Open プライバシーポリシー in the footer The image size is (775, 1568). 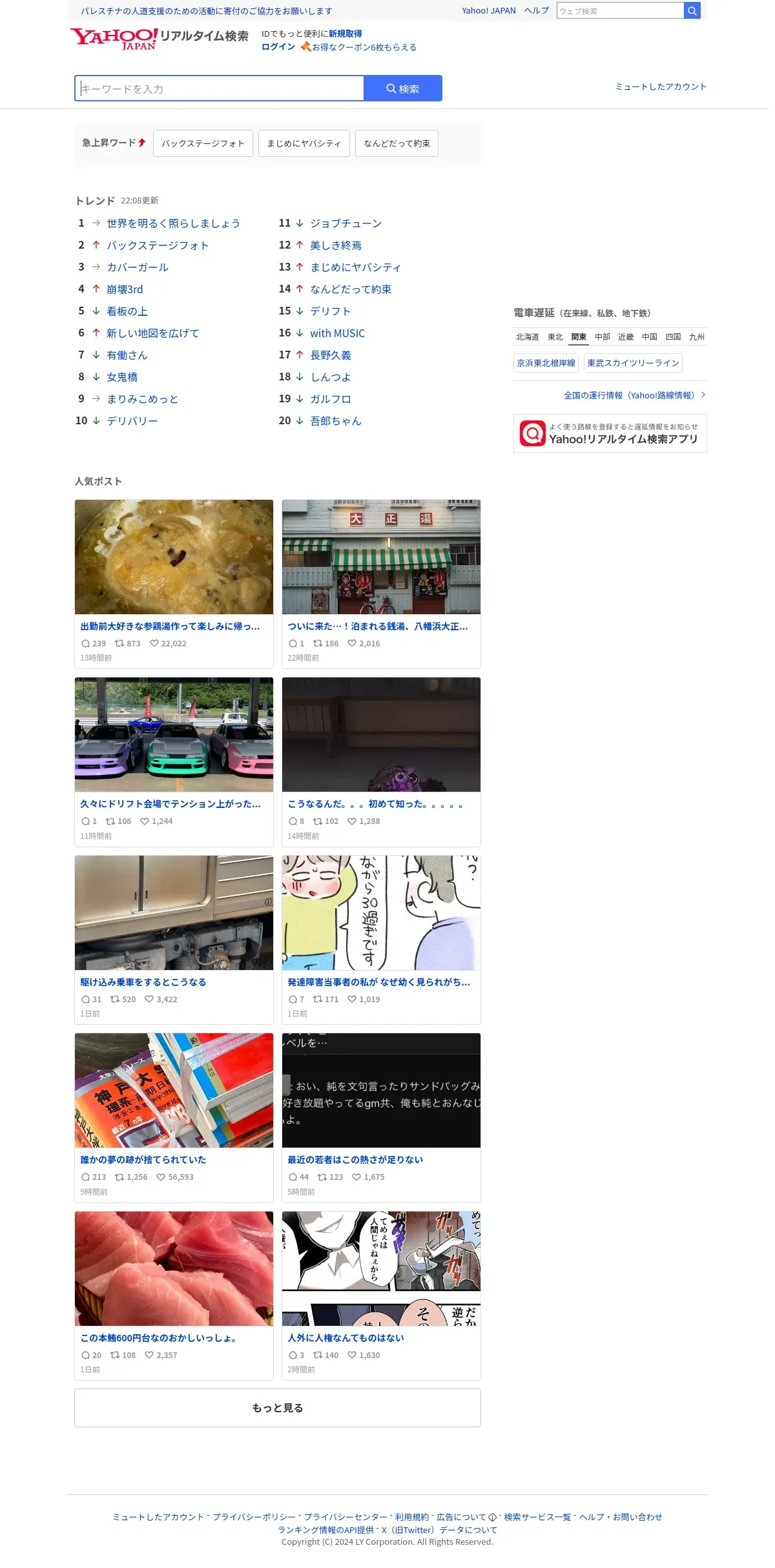click(x=254, y=1517)
